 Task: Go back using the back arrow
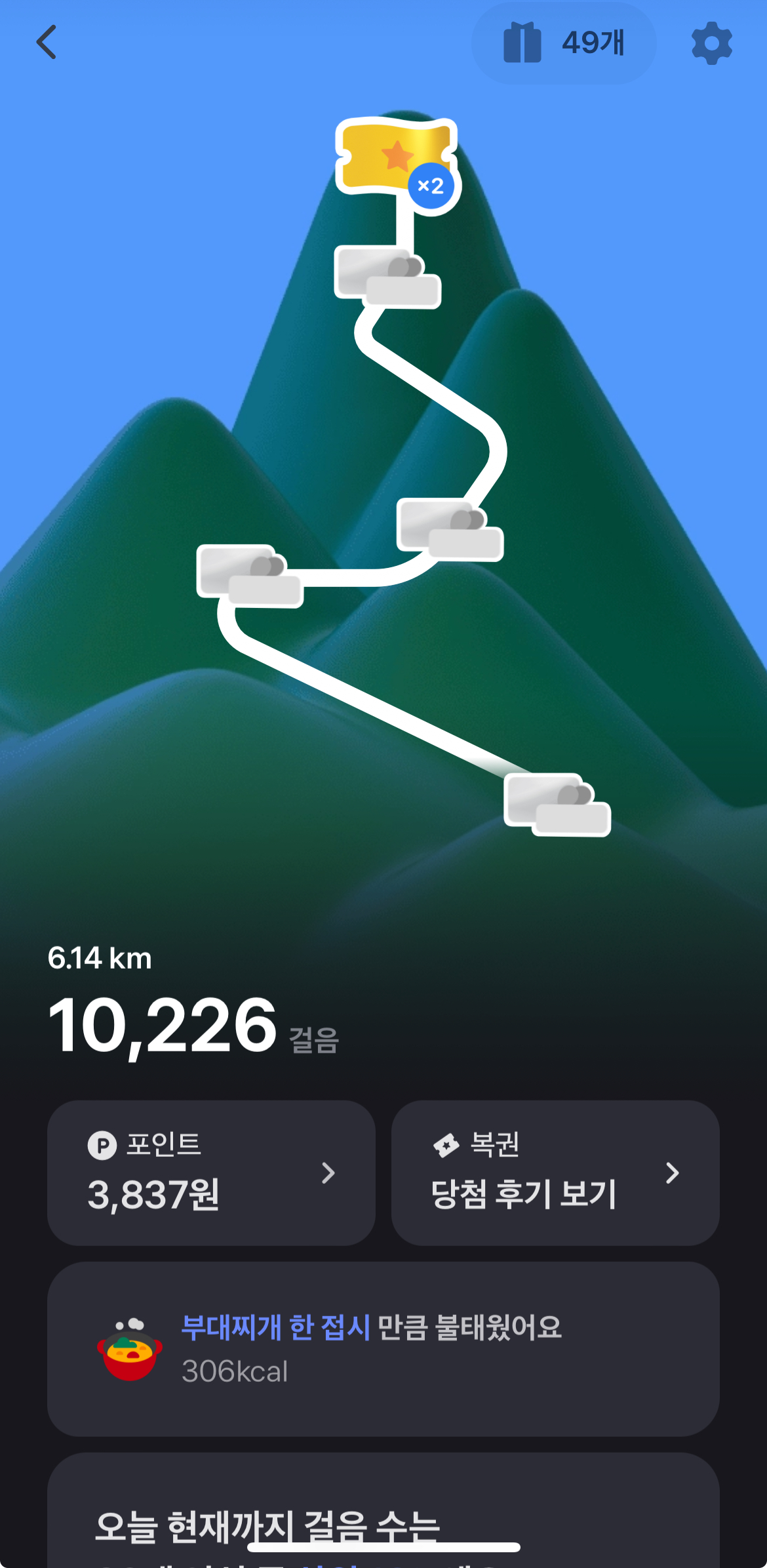[47, 43]
